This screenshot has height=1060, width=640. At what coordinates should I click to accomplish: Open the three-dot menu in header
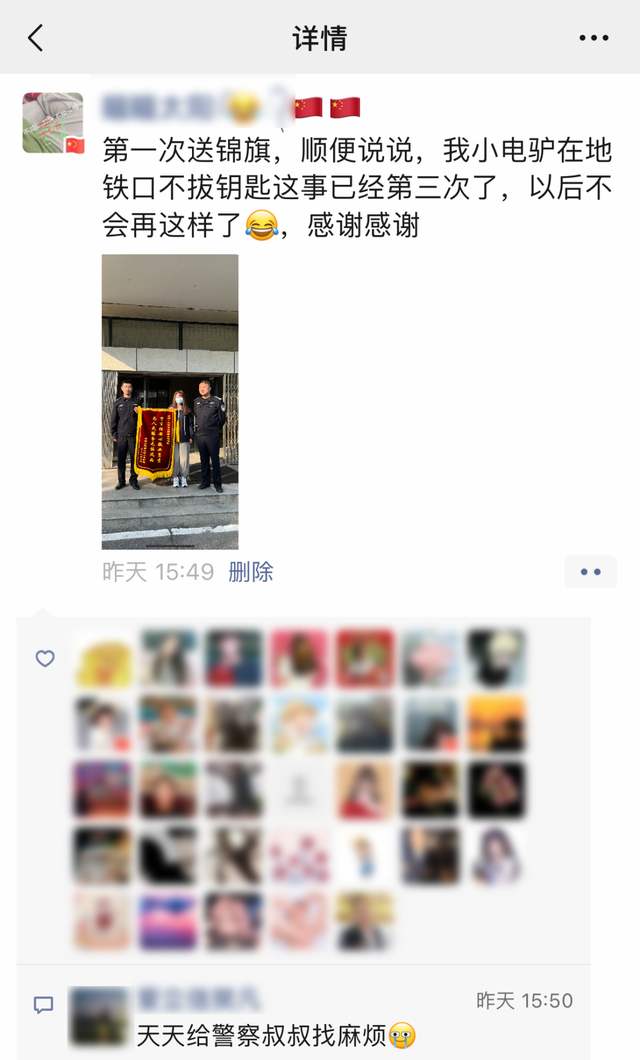point(594,39)
